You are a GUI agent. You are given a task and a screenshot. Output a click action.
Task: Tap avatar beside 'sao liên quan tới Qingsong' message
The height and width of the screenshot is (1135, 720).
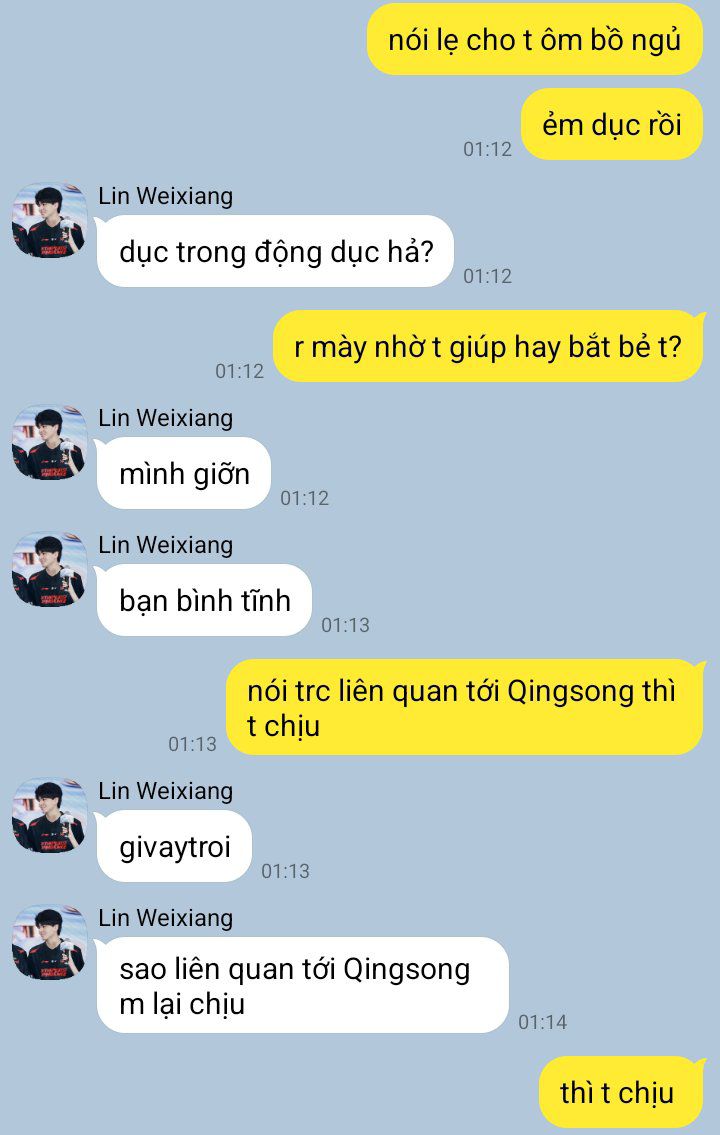coord(49,942)
